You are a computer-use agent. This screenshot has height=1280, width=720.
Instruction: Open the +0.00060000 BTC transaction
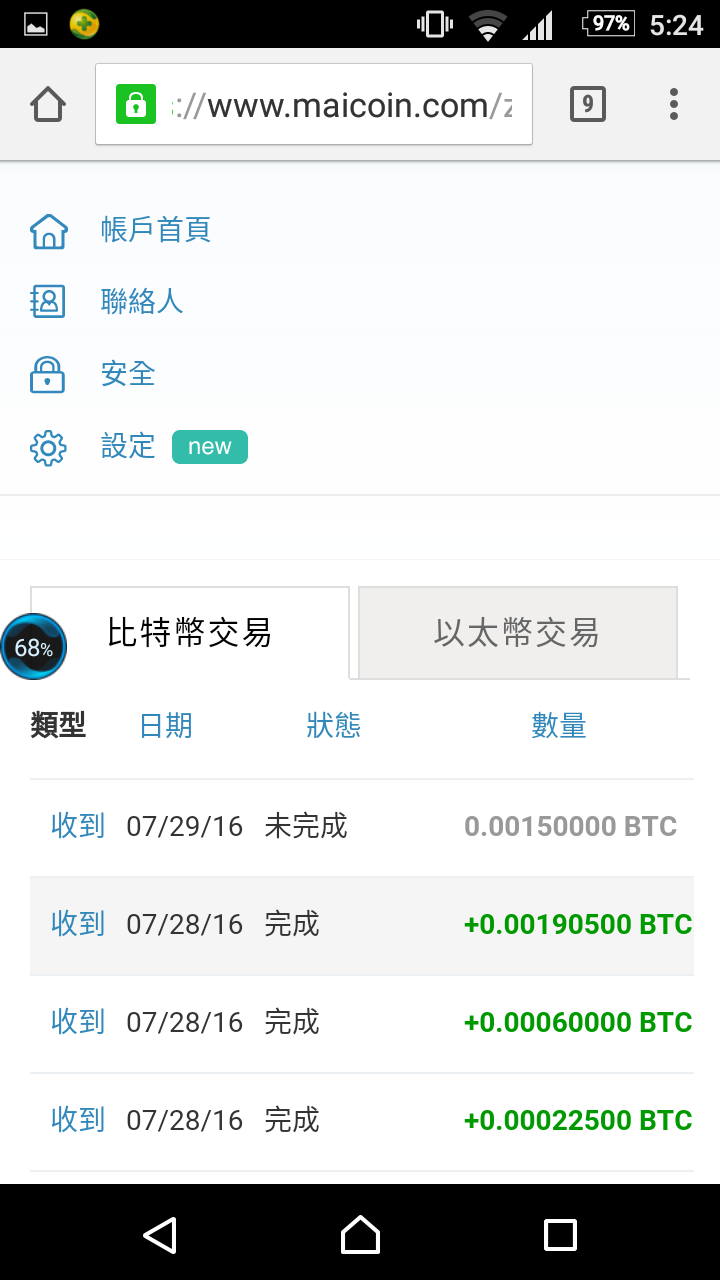(362, 1023)
